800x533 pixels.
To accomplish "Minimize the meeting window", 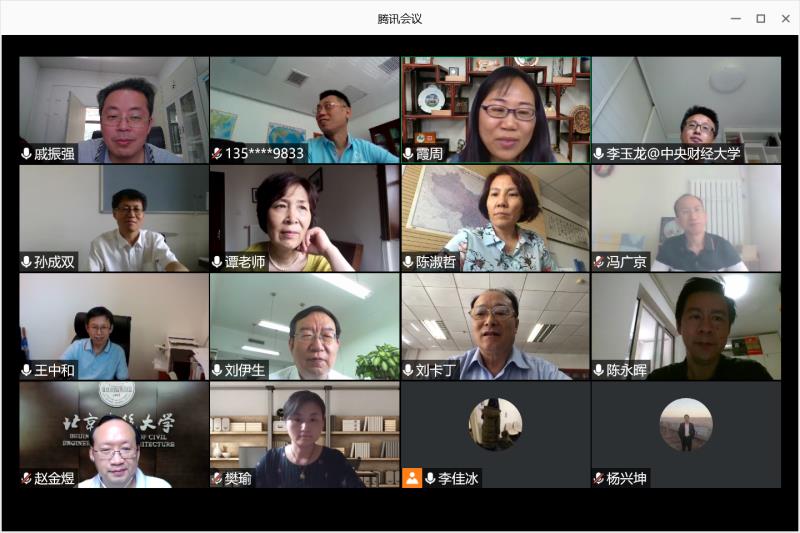I will 736,18.
